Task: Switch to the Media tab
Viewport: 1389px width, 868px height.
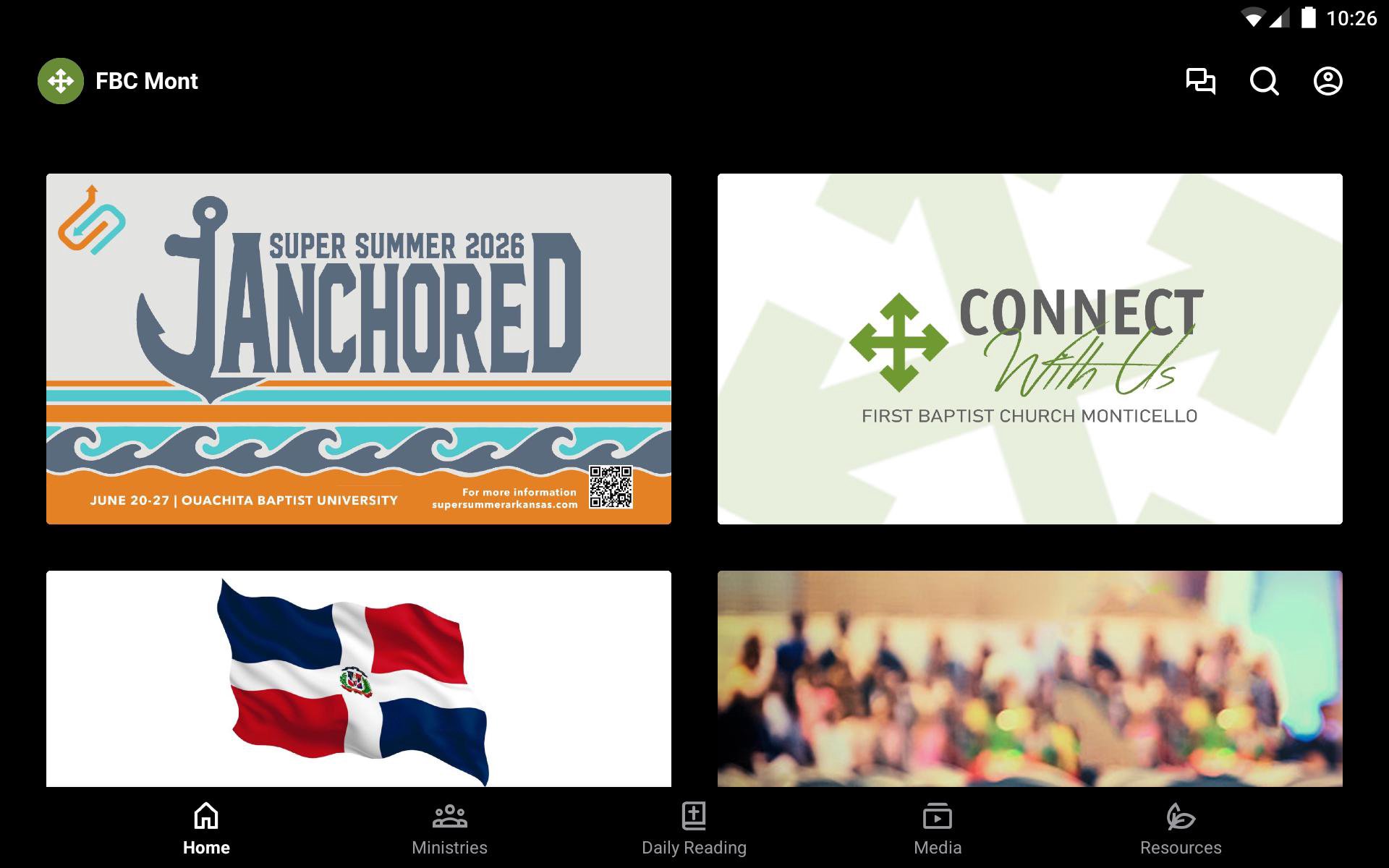Action: pos(938,829)
